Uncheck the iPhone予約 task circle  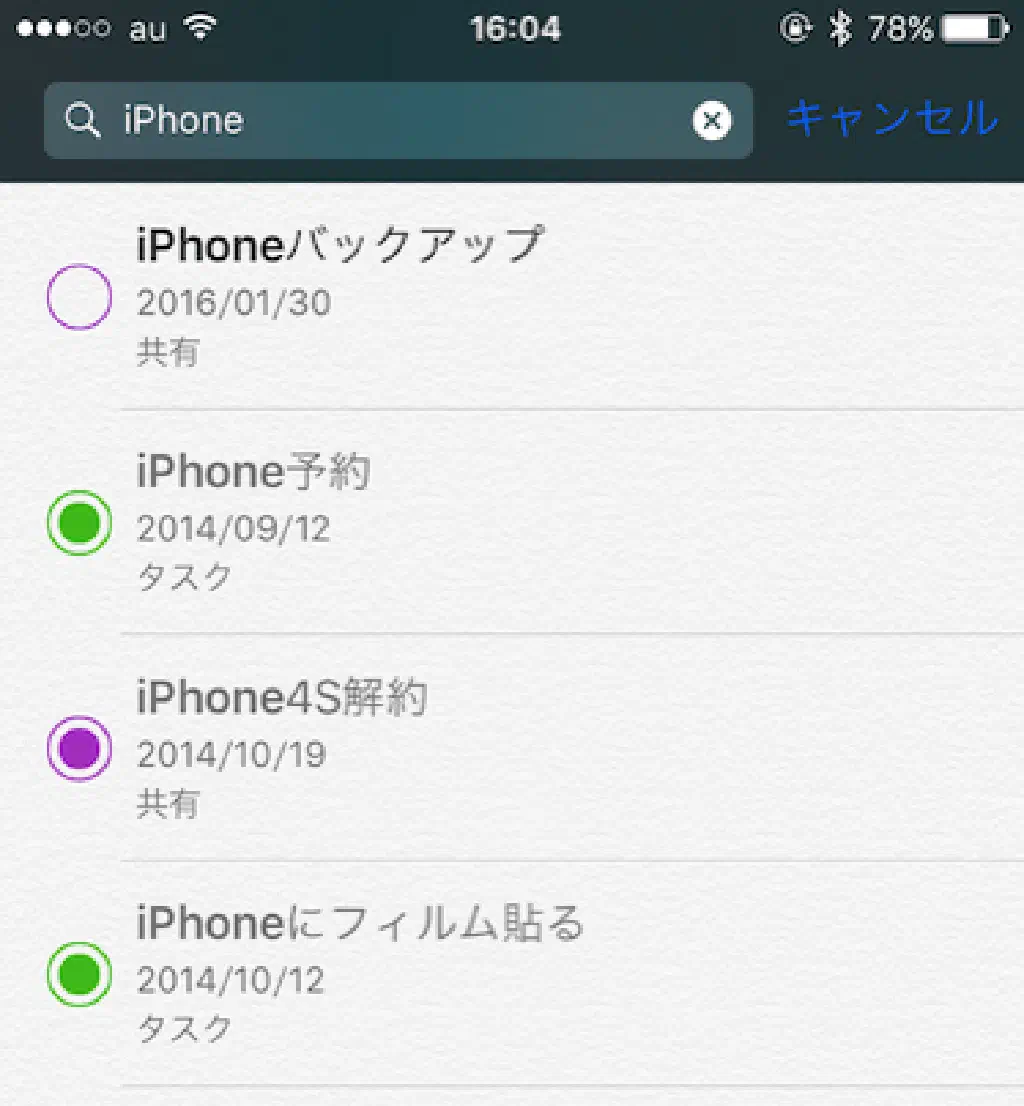click(79, 522)
